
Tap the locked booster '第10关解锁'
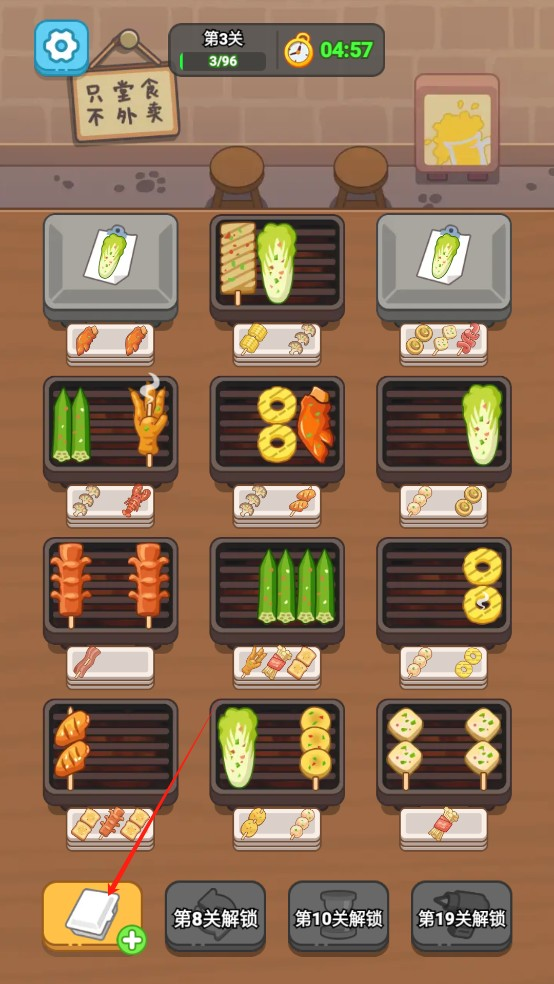point(339,918)
